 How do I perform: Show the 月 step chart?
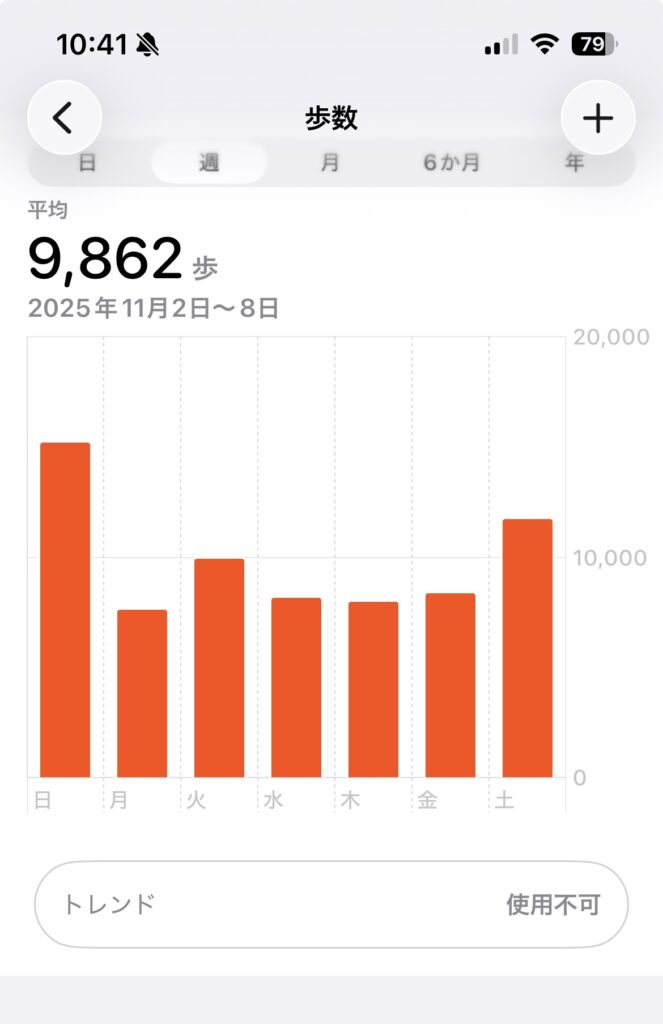click(330, 163)
